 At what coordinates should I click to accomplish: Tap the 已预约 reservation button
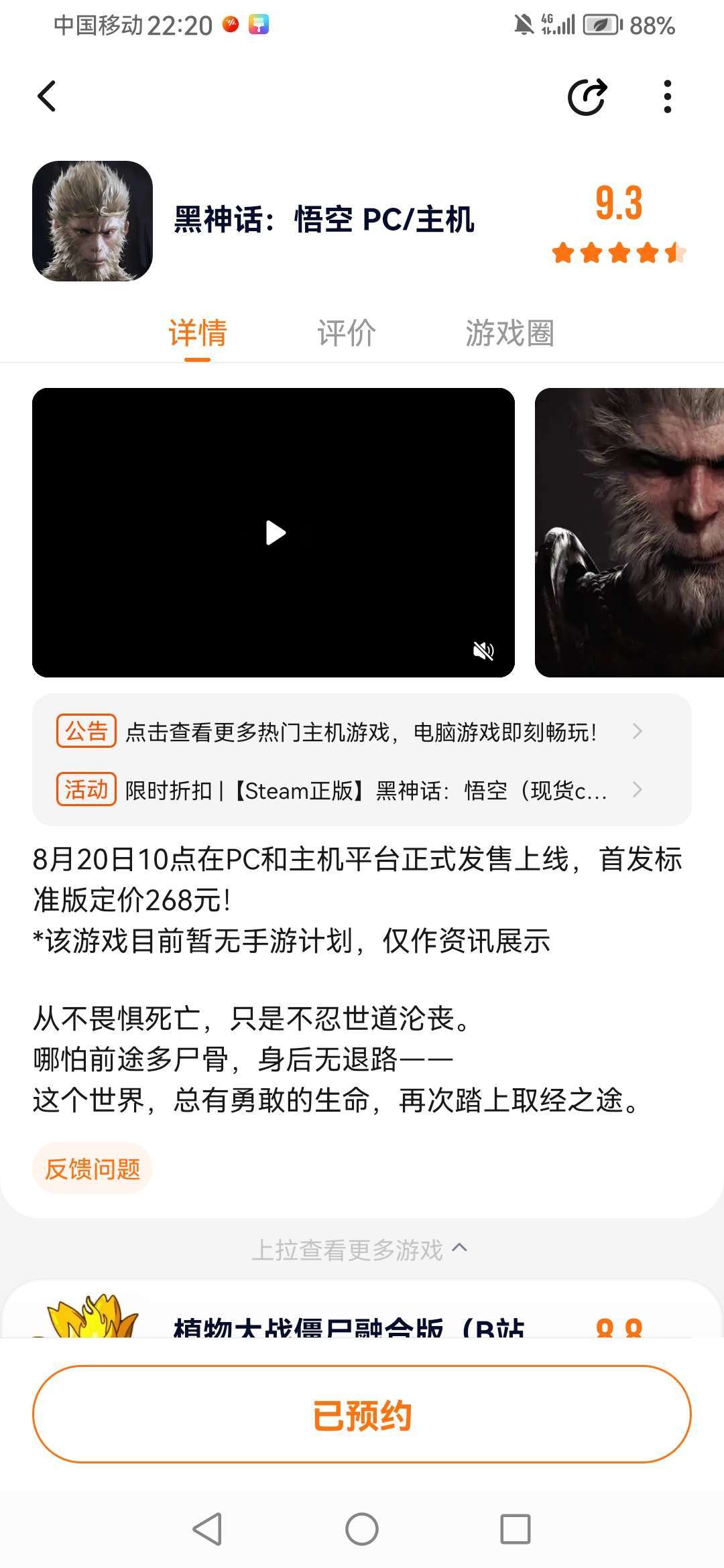pyautogui.click(x=362, y=1415)
